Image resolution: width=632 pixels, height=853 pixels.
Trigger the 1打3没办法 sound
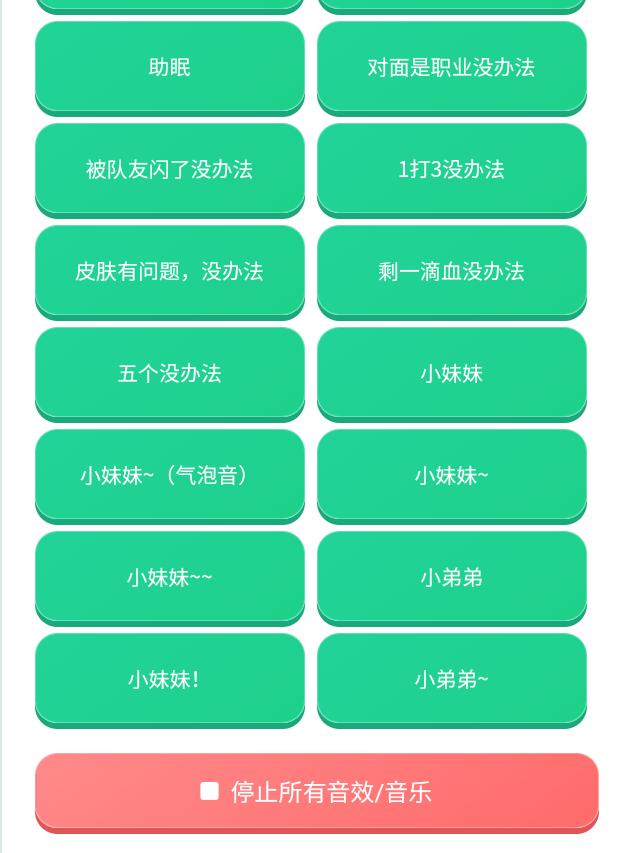point(451,170)
